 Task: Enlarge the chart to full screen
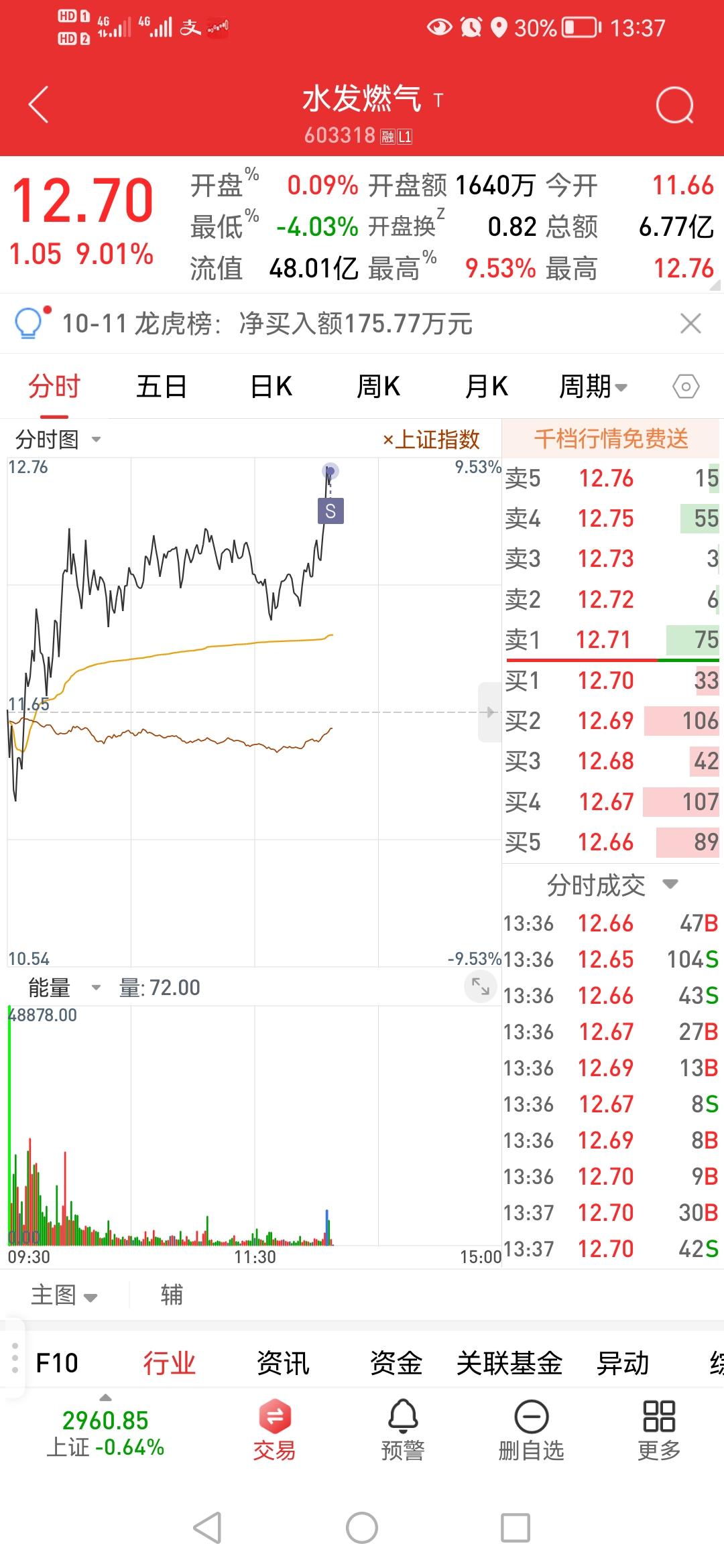click(481, 986)
